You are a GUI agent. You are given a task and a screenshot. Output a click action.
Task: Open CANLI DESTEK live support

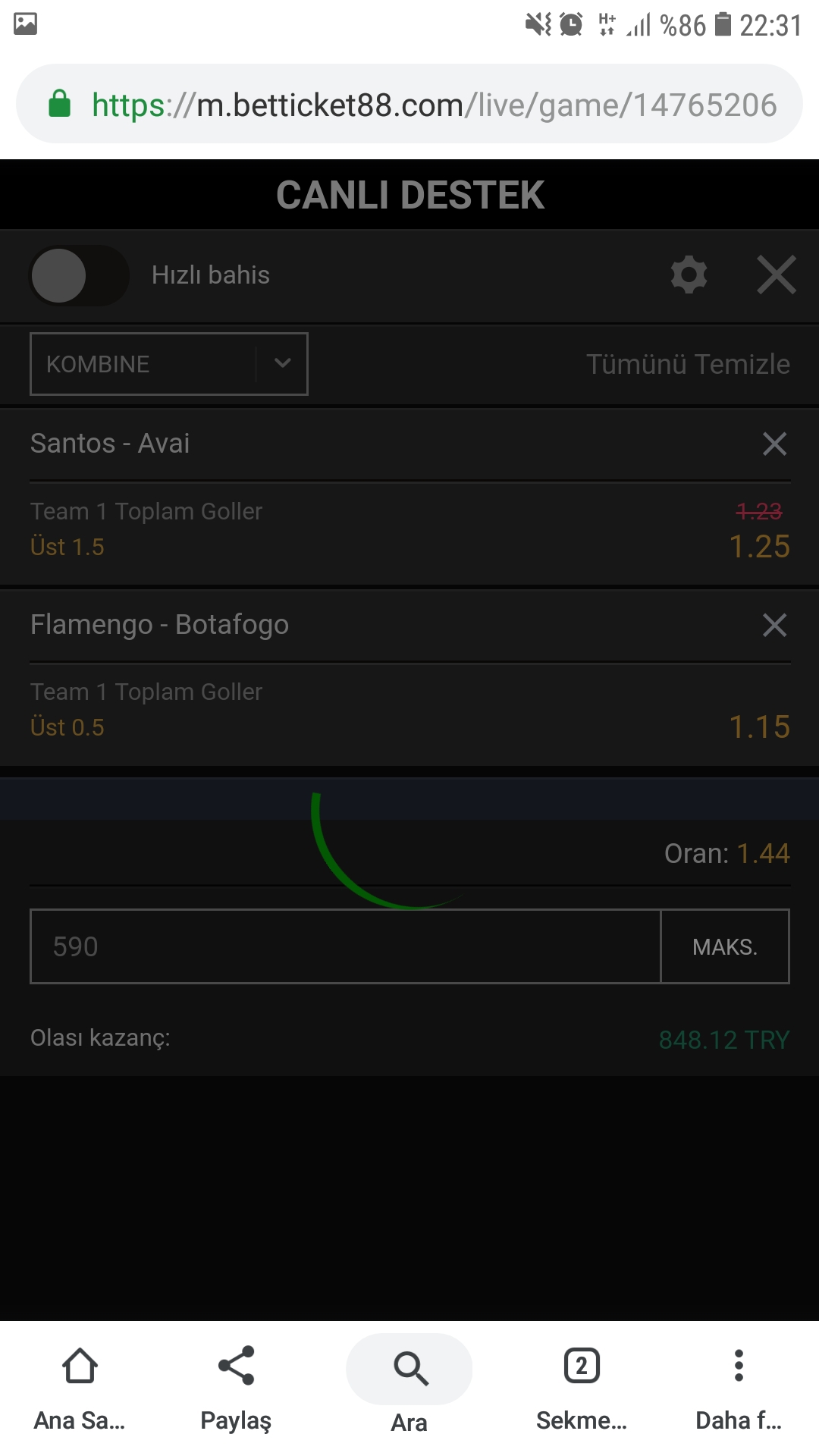pyautogui.click(x=409, y=195)
